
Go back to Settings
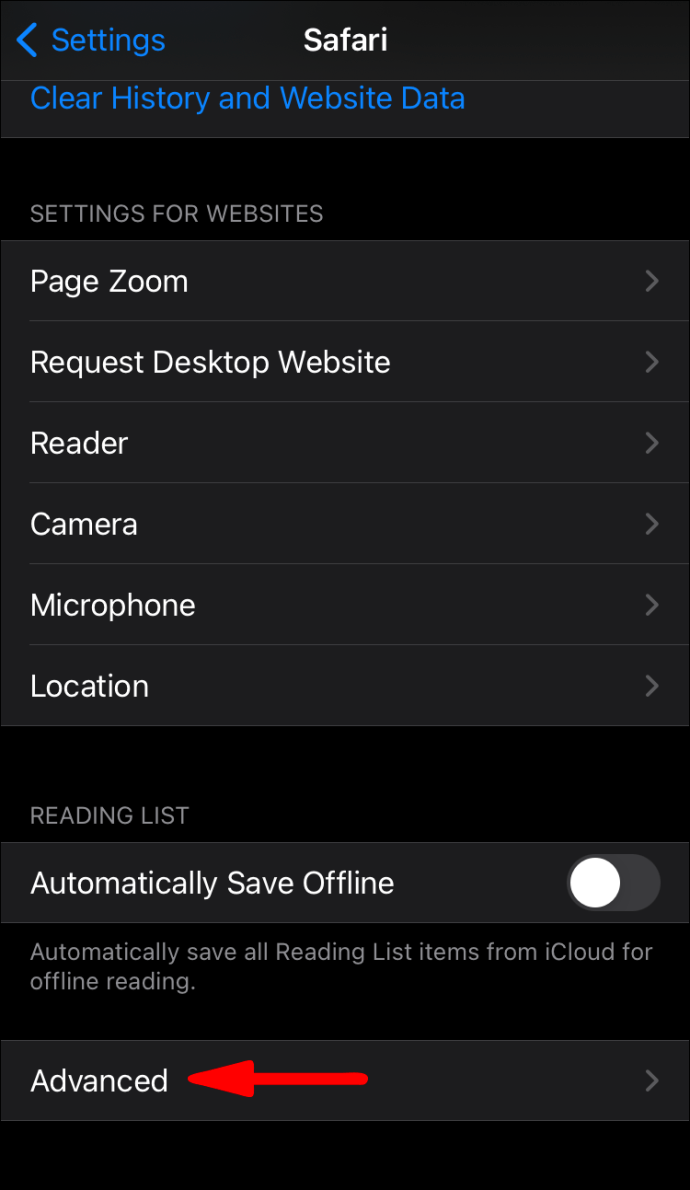tap(91, 40)
